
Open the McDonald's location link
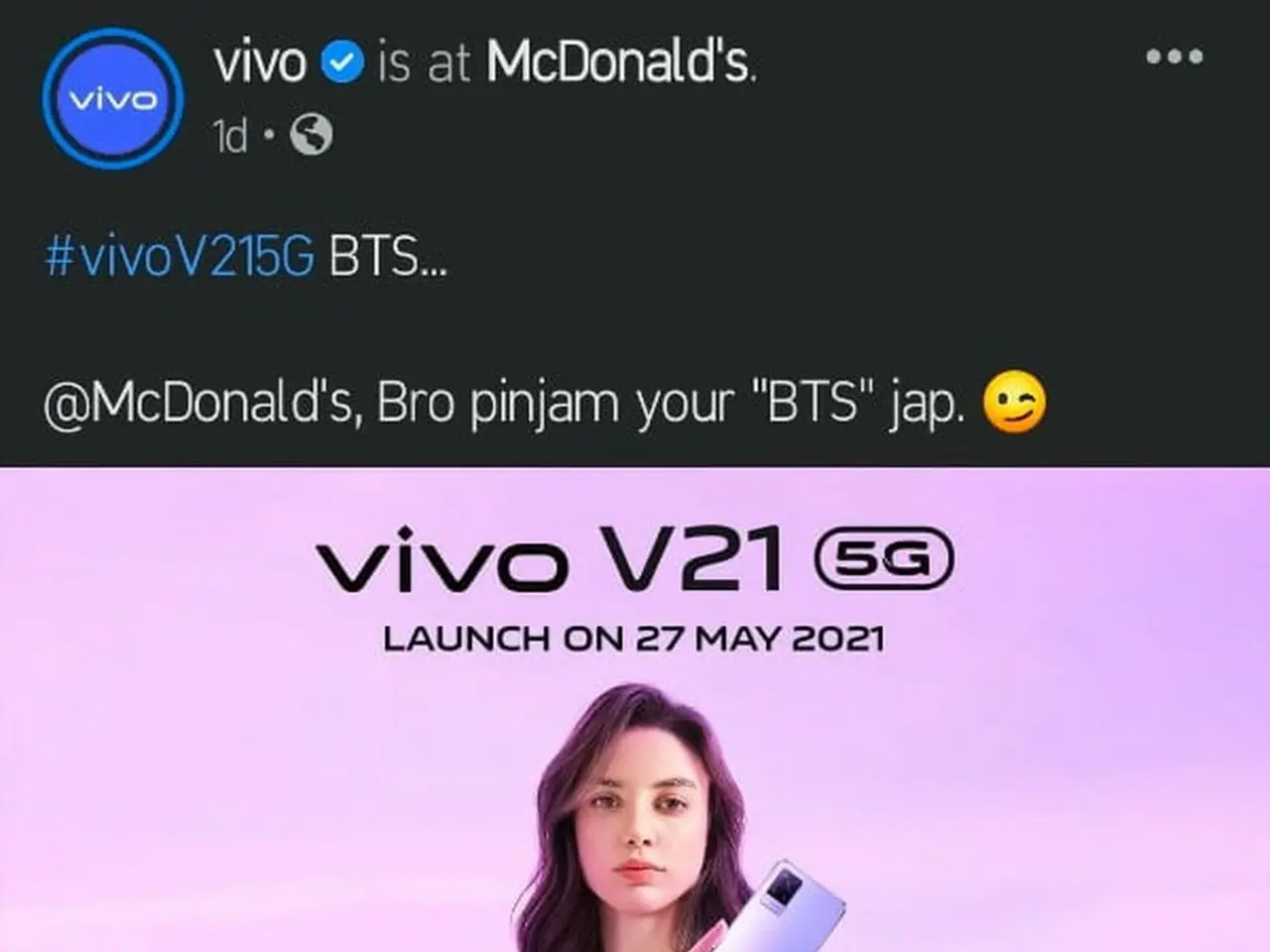(619, 63)
